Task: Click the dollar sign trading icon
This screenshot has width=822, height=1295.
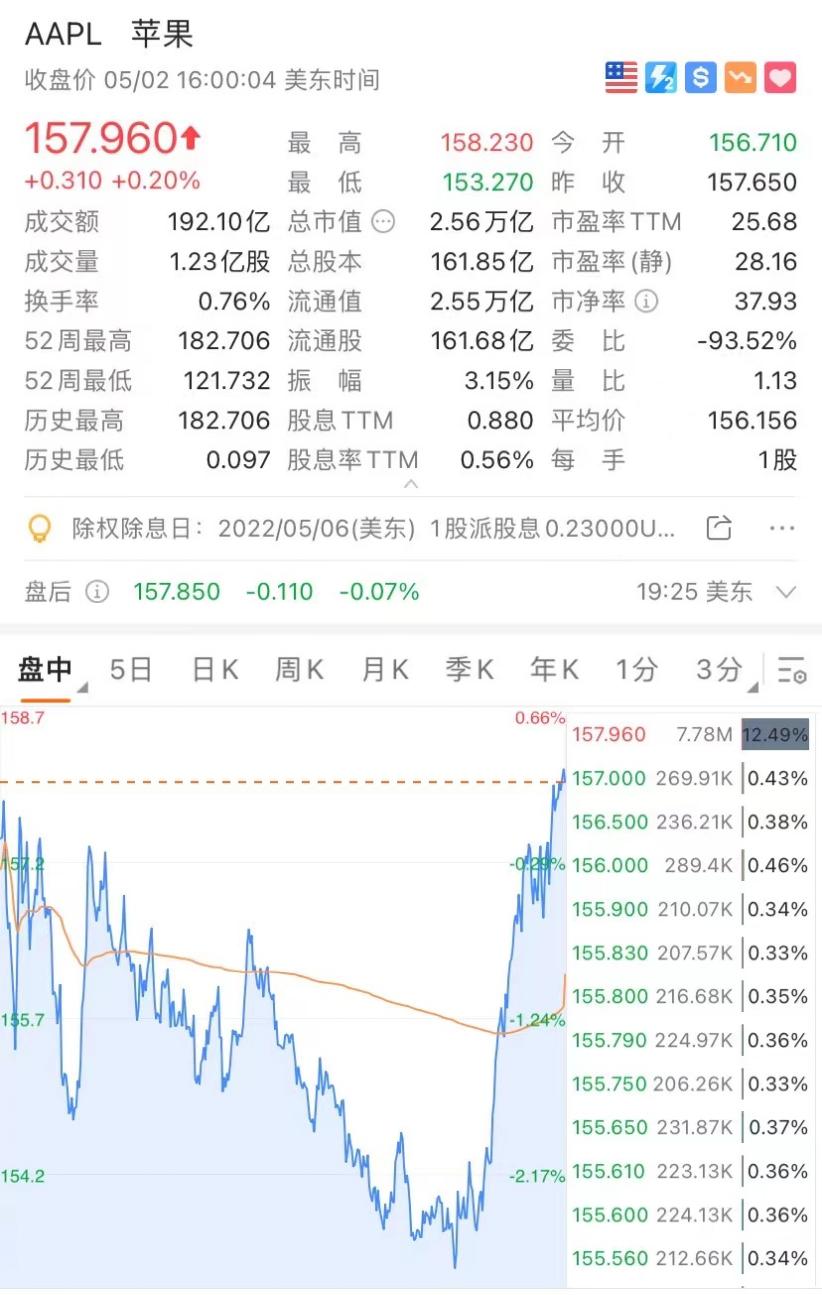Action: pyautogui.click(x=701, y=77)
